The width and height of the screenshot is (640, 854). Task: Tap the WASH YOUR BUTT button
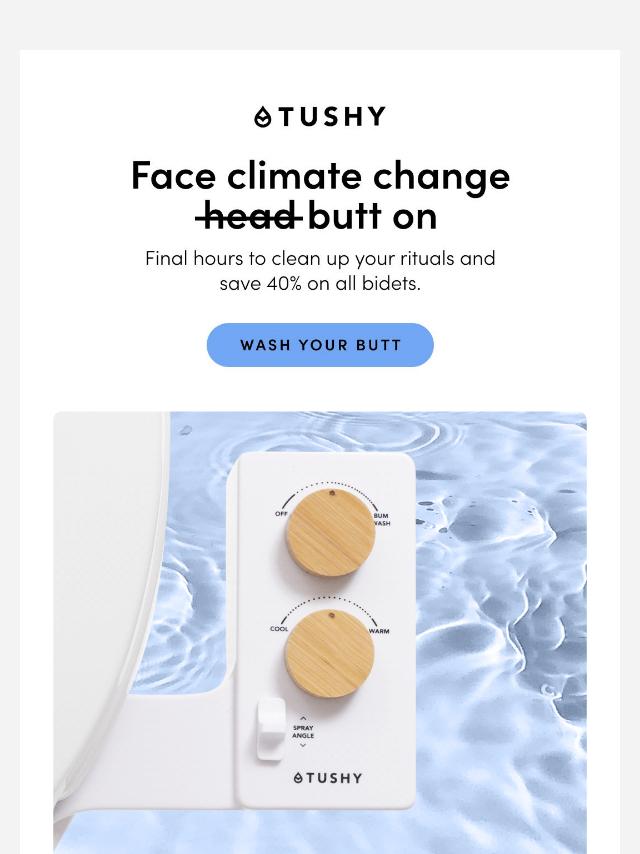coord(320,345)
